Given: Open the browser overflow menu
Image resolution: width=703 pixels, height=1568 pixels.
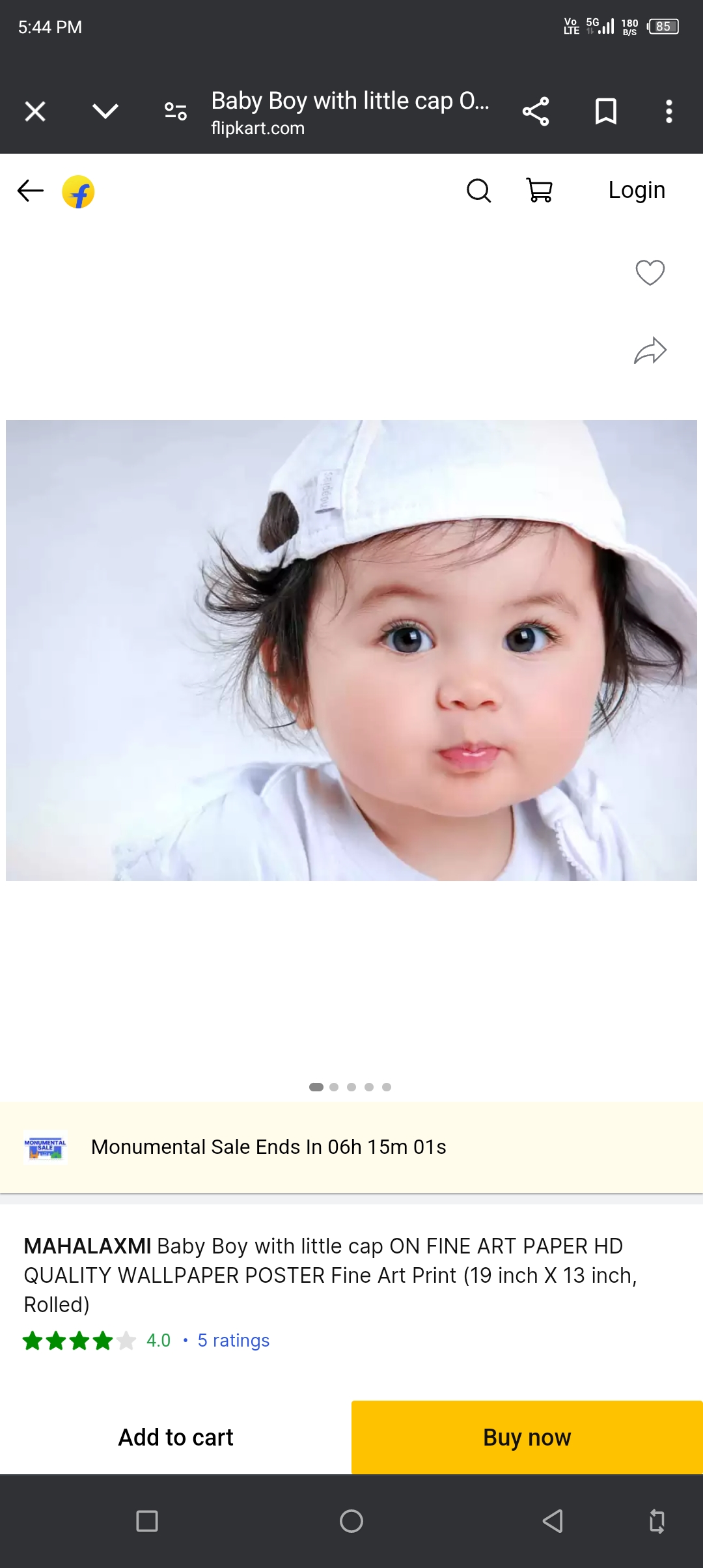Looking at the screenshot, I should [x=669, y=111].
